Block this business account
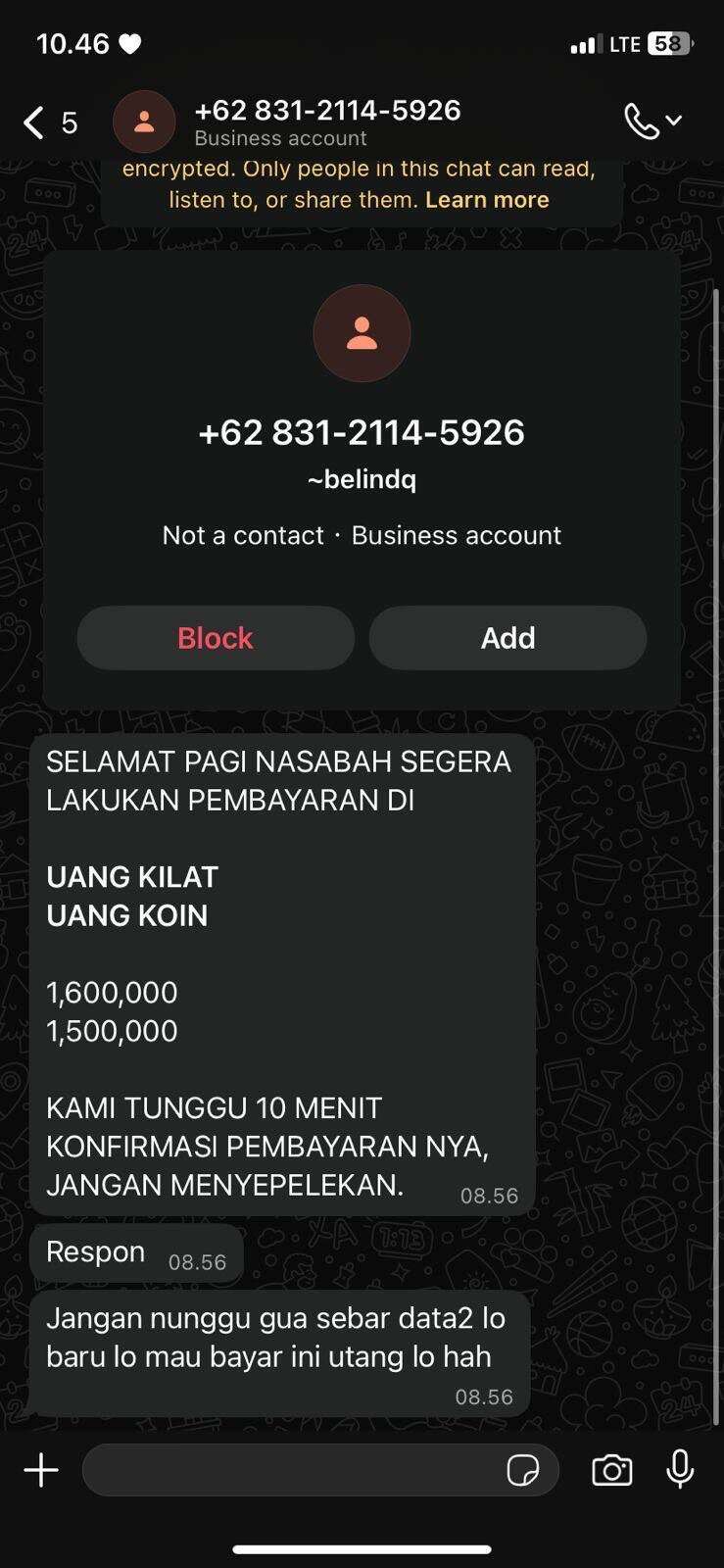The height and width of the screenshot is (1568, 724). [216, 638]
